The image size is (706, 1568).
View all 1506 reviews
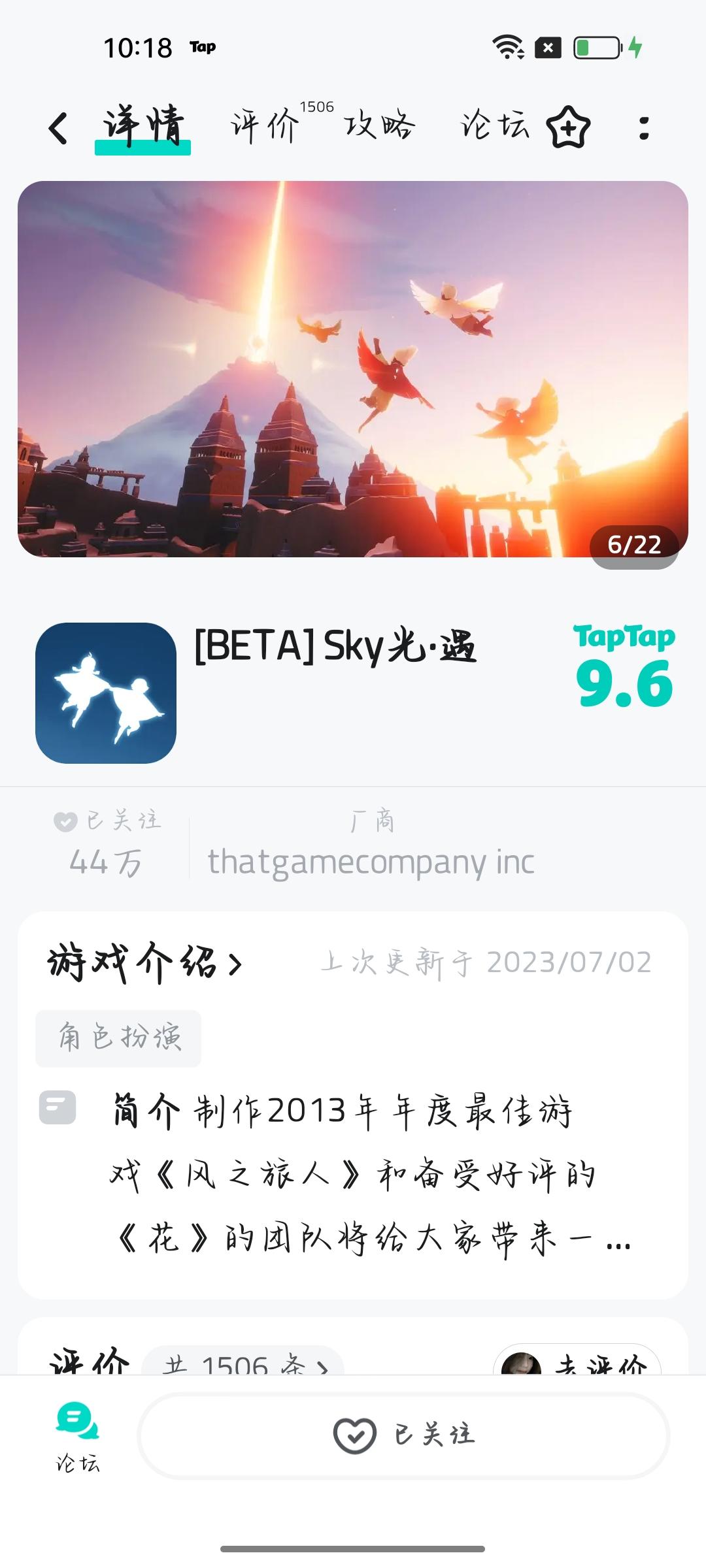[243, 1363]
